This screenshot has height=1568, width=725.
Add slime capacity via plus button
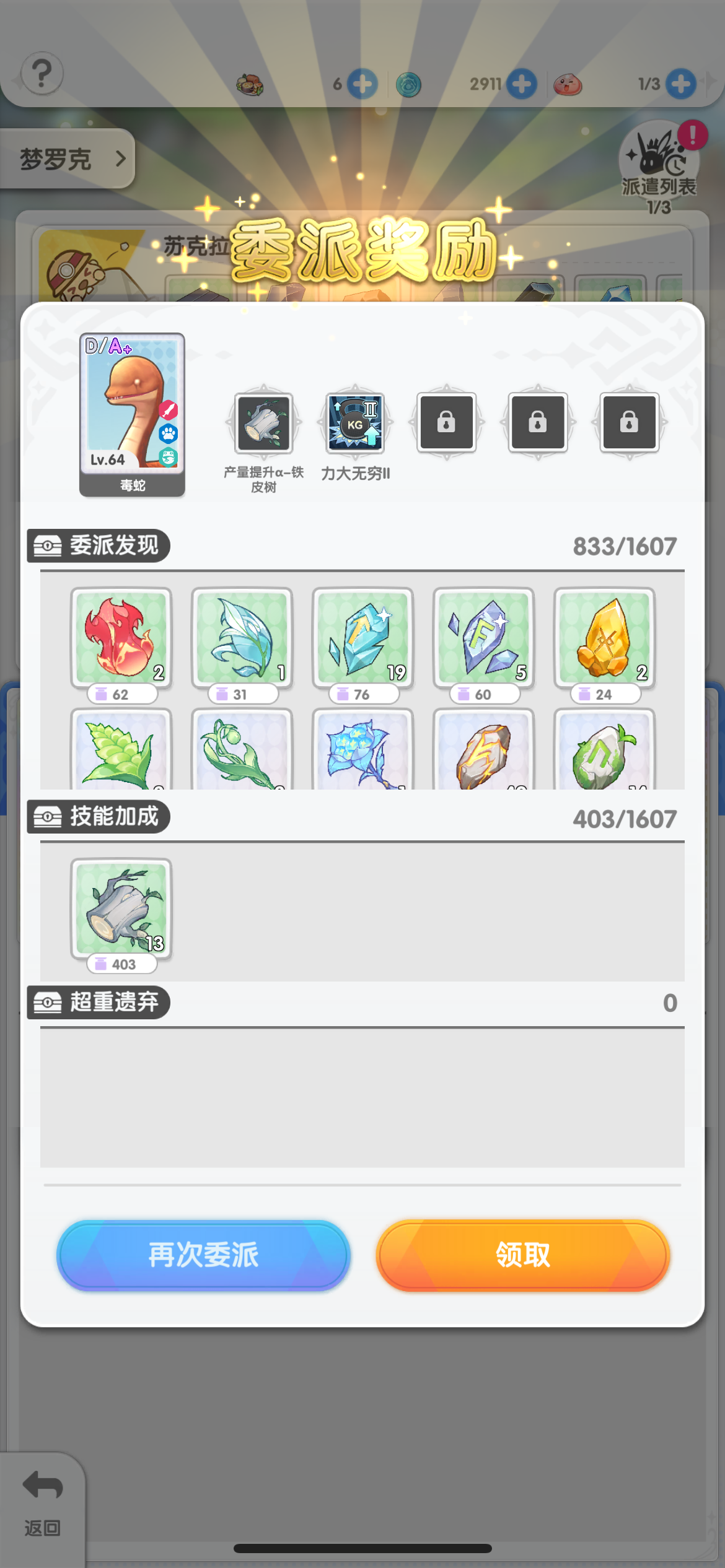coord(680,85)
